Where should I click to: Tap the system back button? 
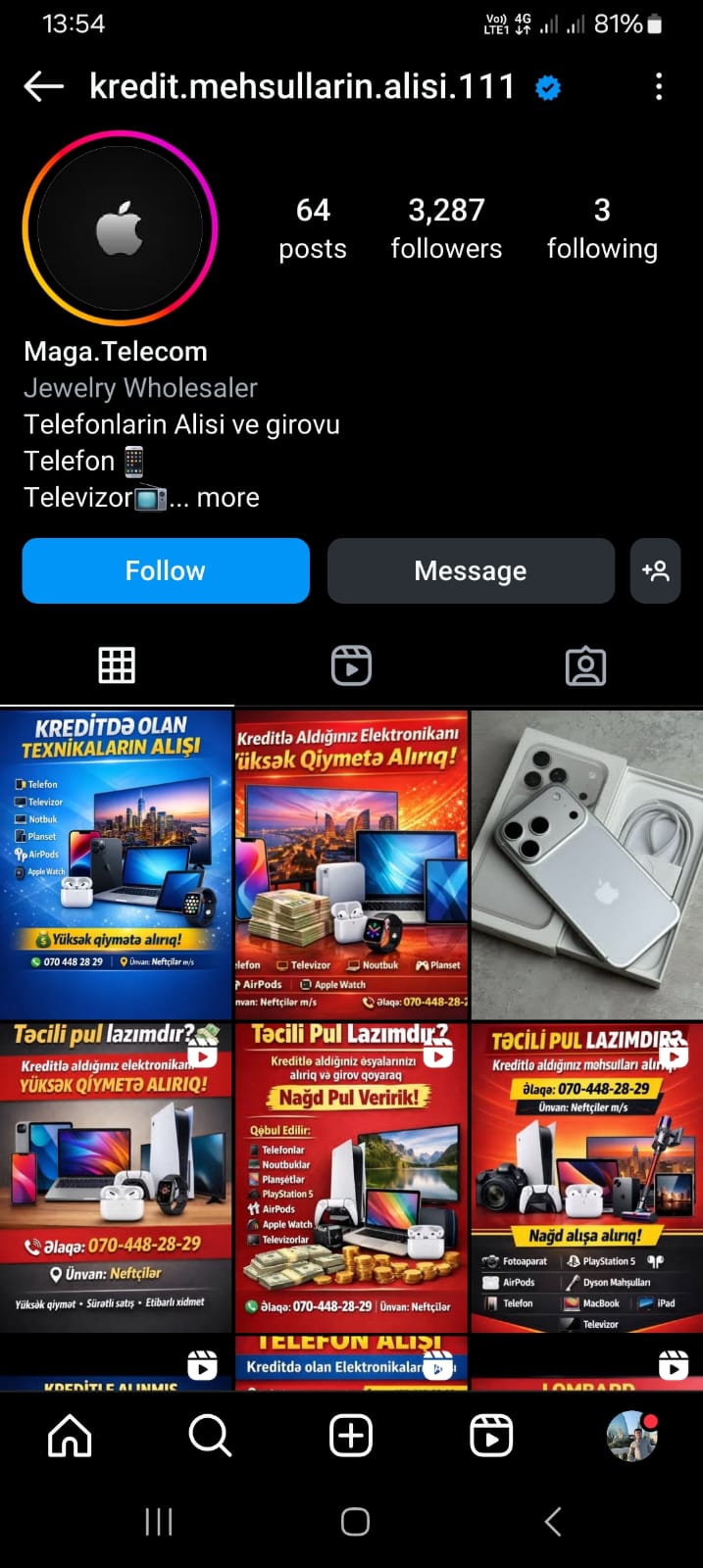pos(553,1521)
